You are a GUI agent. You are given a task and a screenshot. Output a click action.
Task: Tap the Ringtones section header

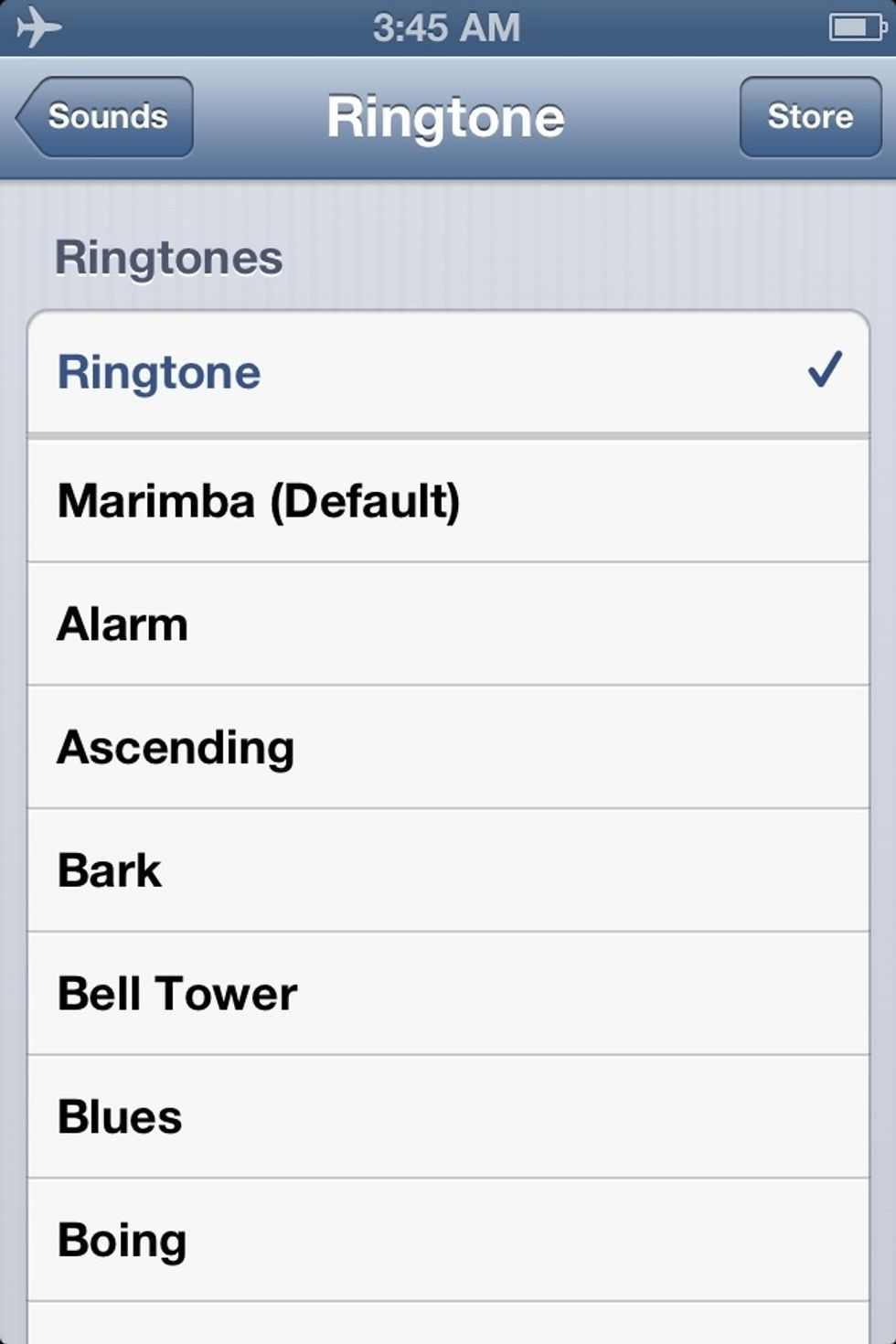click(169, 258)
